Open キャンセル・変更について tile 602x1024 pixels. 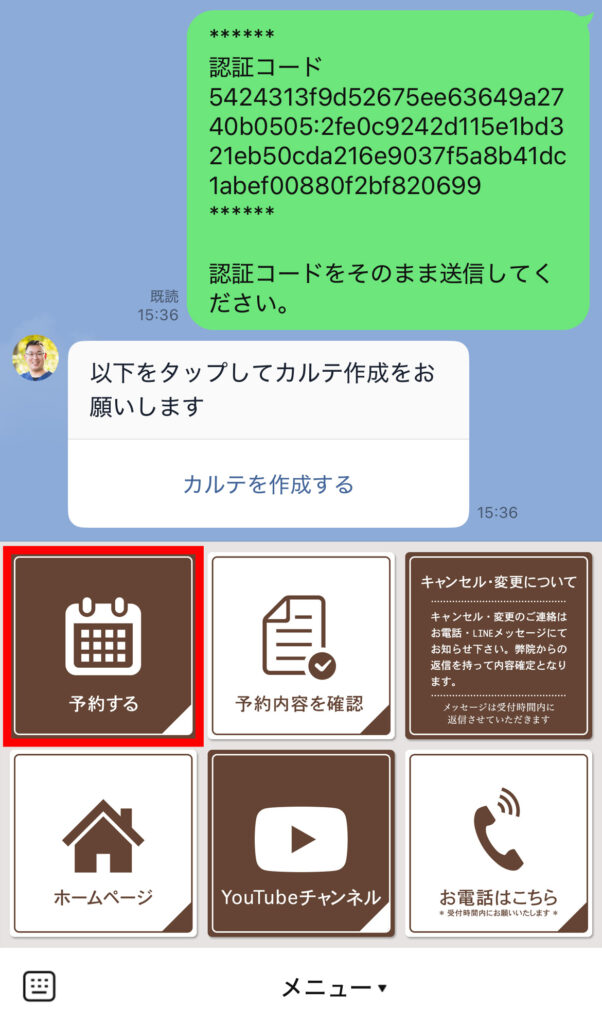click(498, 646)
